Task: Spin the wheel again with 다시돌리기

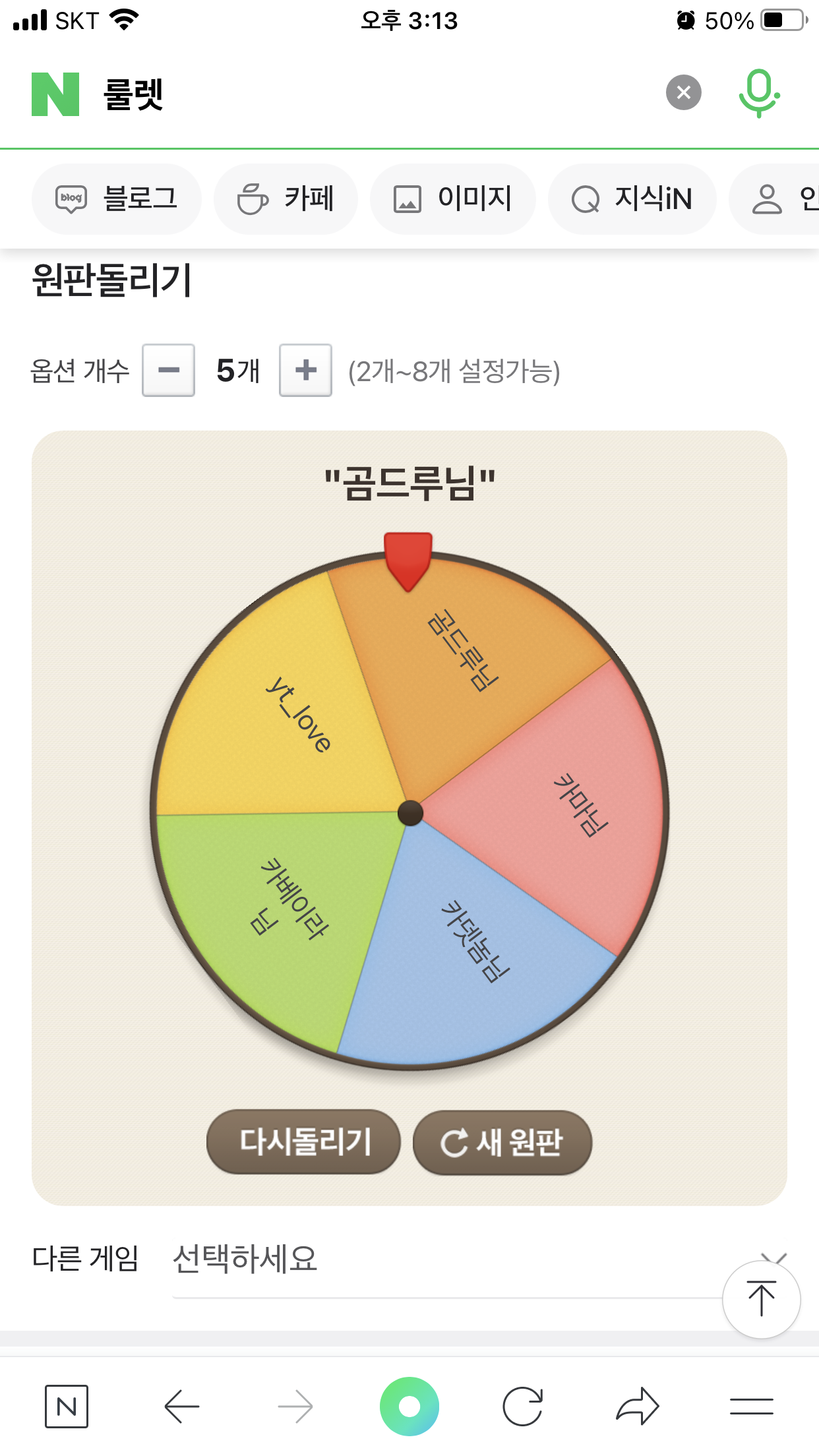Action: pos(304,1141)
